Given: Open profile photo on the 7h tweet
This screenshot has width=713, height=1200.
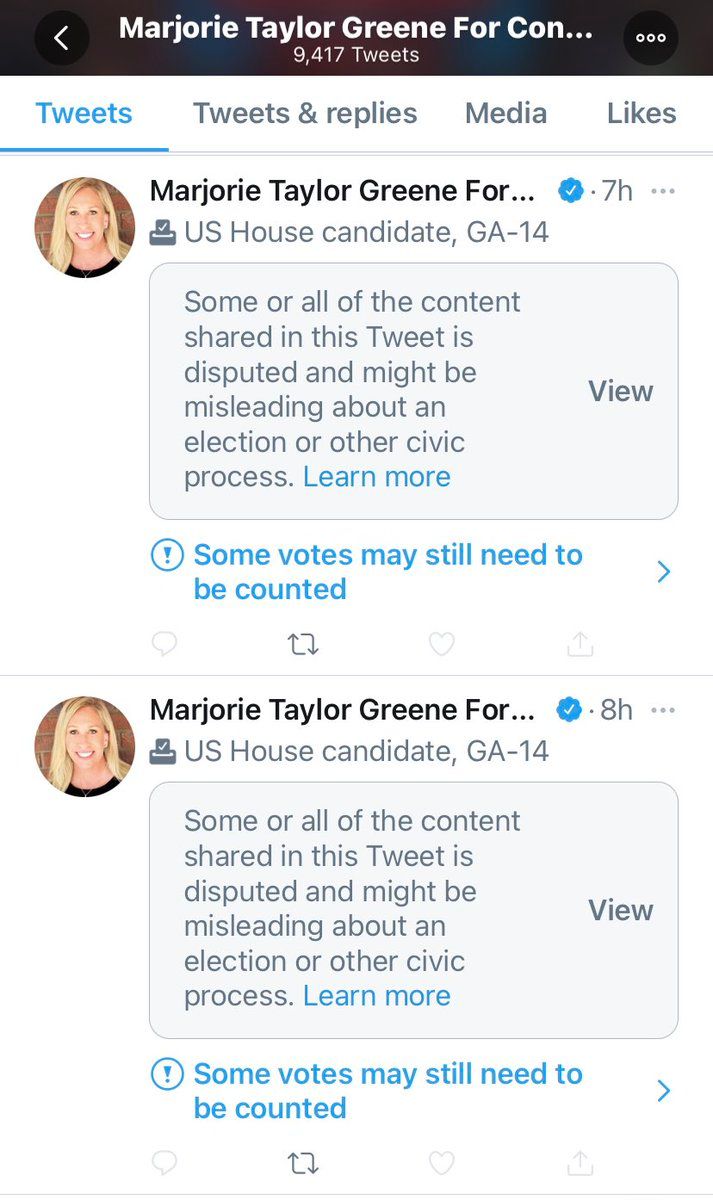Looking at the screenshot, I should pos(85,228).
